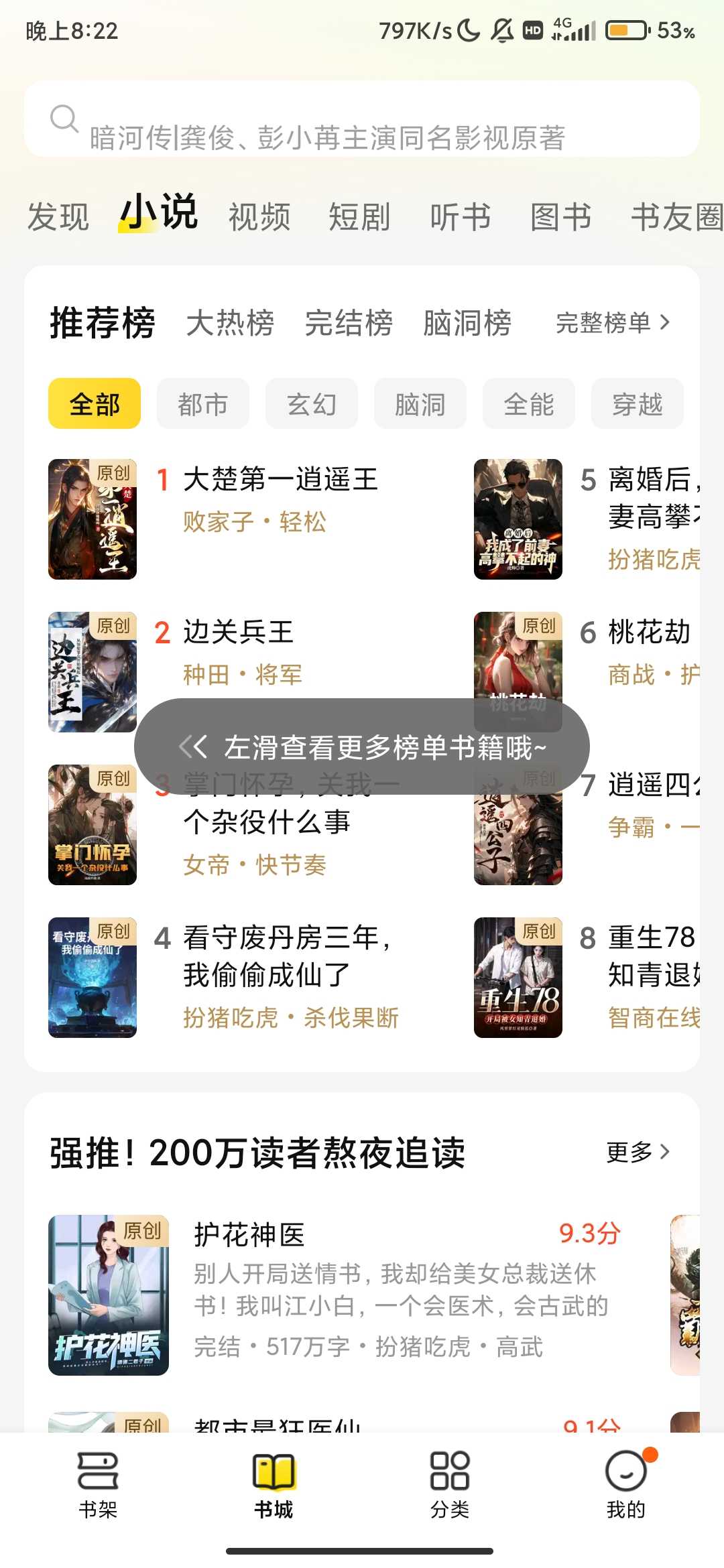Filter the ranking by 都市 chip
Screen dimensions: 724x1568
(x=202, y=404)
